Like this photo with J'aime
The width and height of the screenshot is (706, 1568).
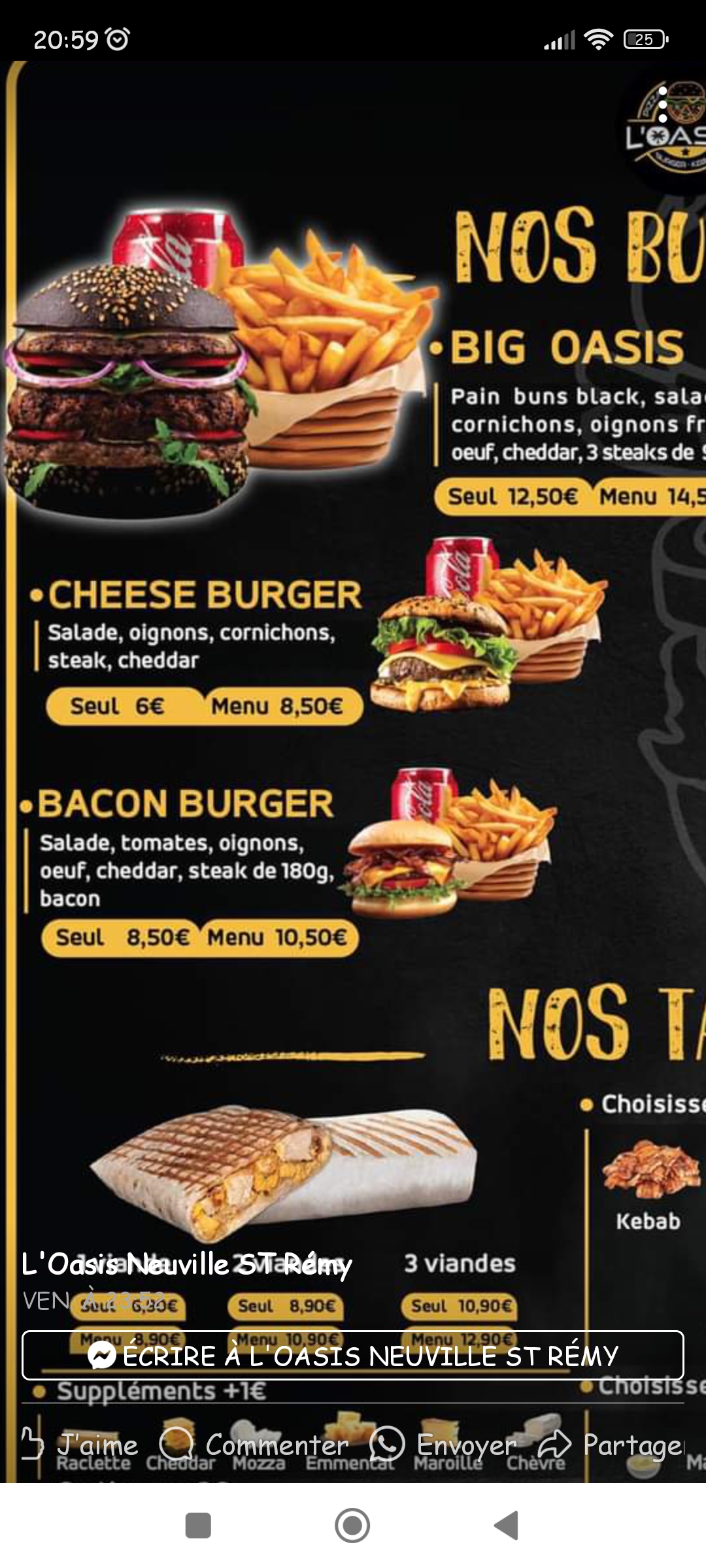[81, 1445]
